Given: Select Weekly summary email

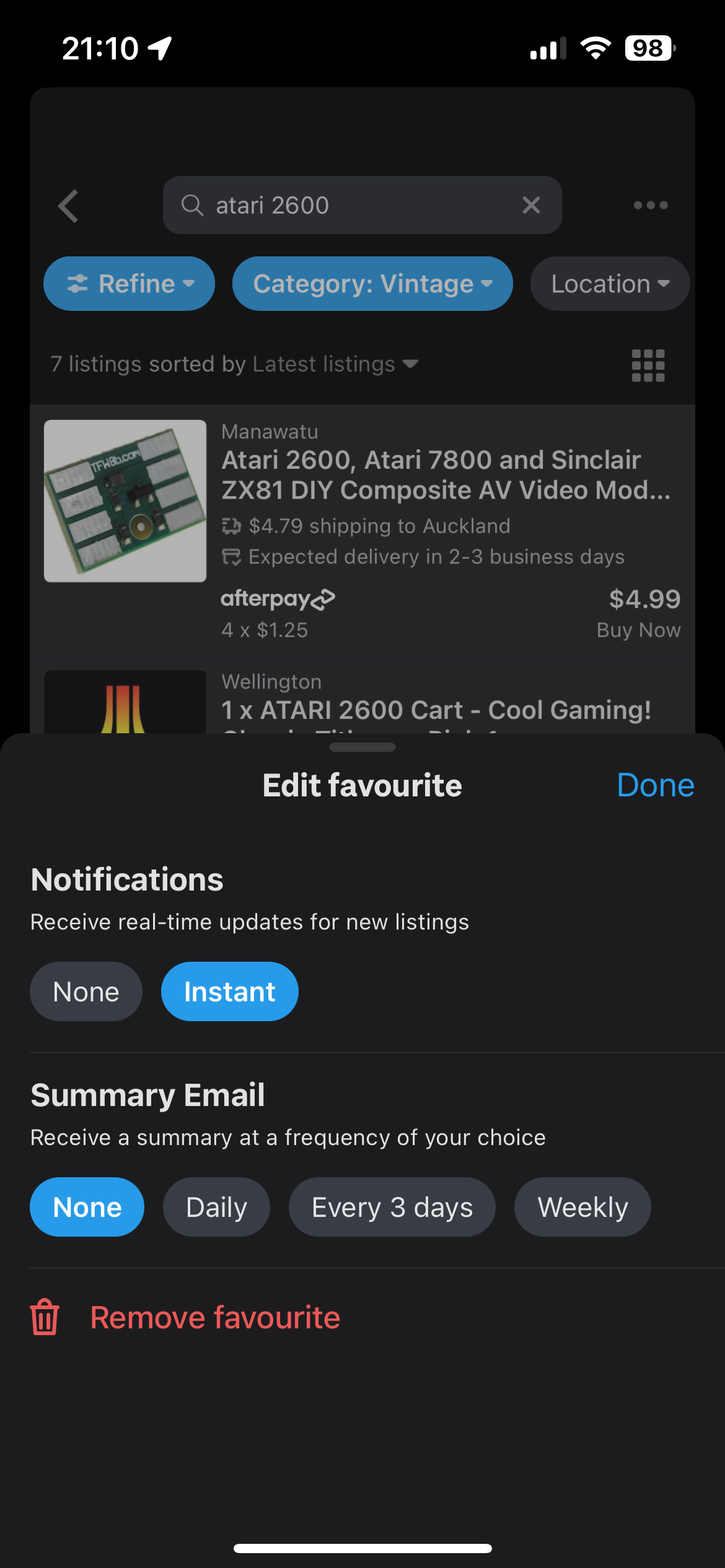Looking at the screenshot, I should pos(582,1207).
